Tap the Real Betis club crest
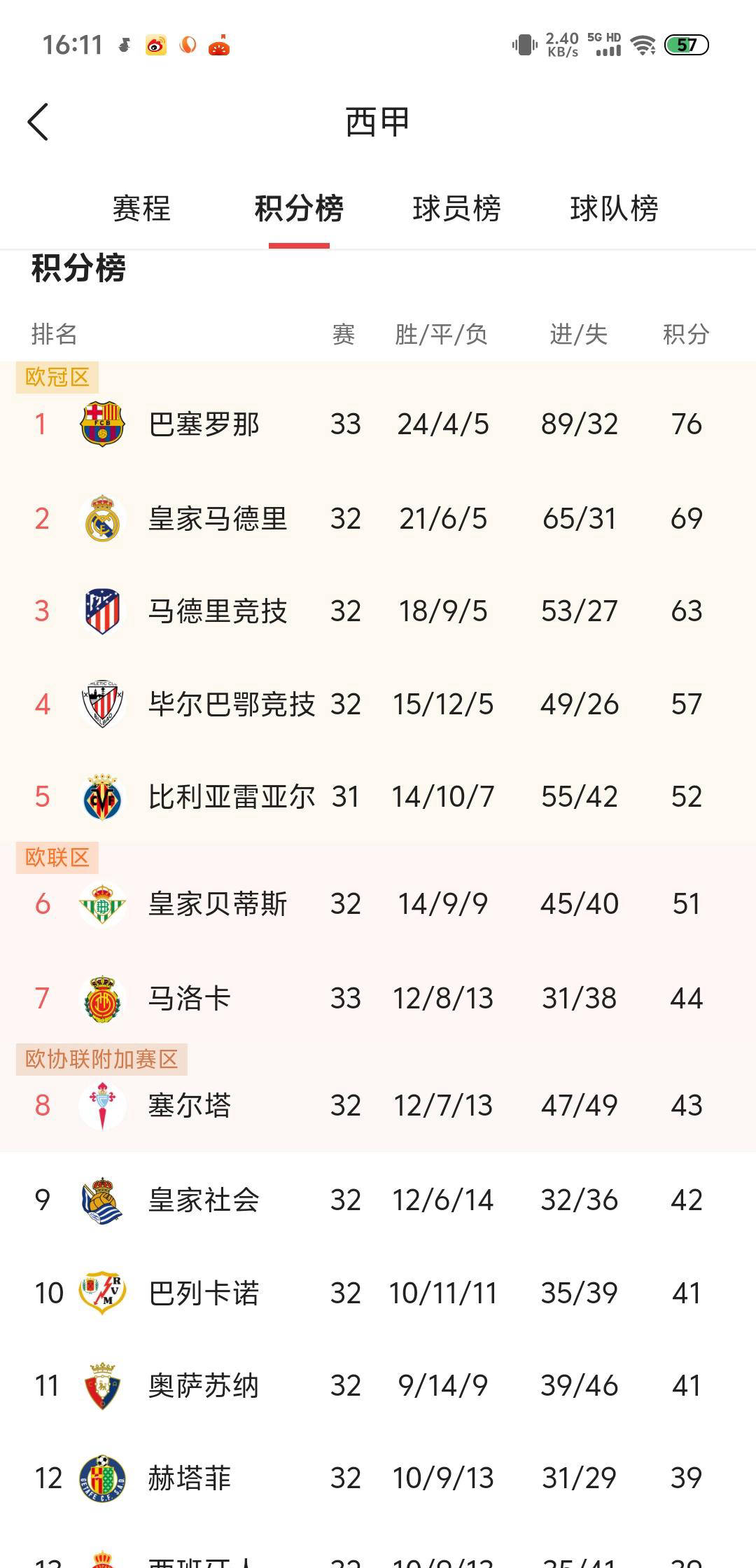756x1568 pixels. click(100, 904)
